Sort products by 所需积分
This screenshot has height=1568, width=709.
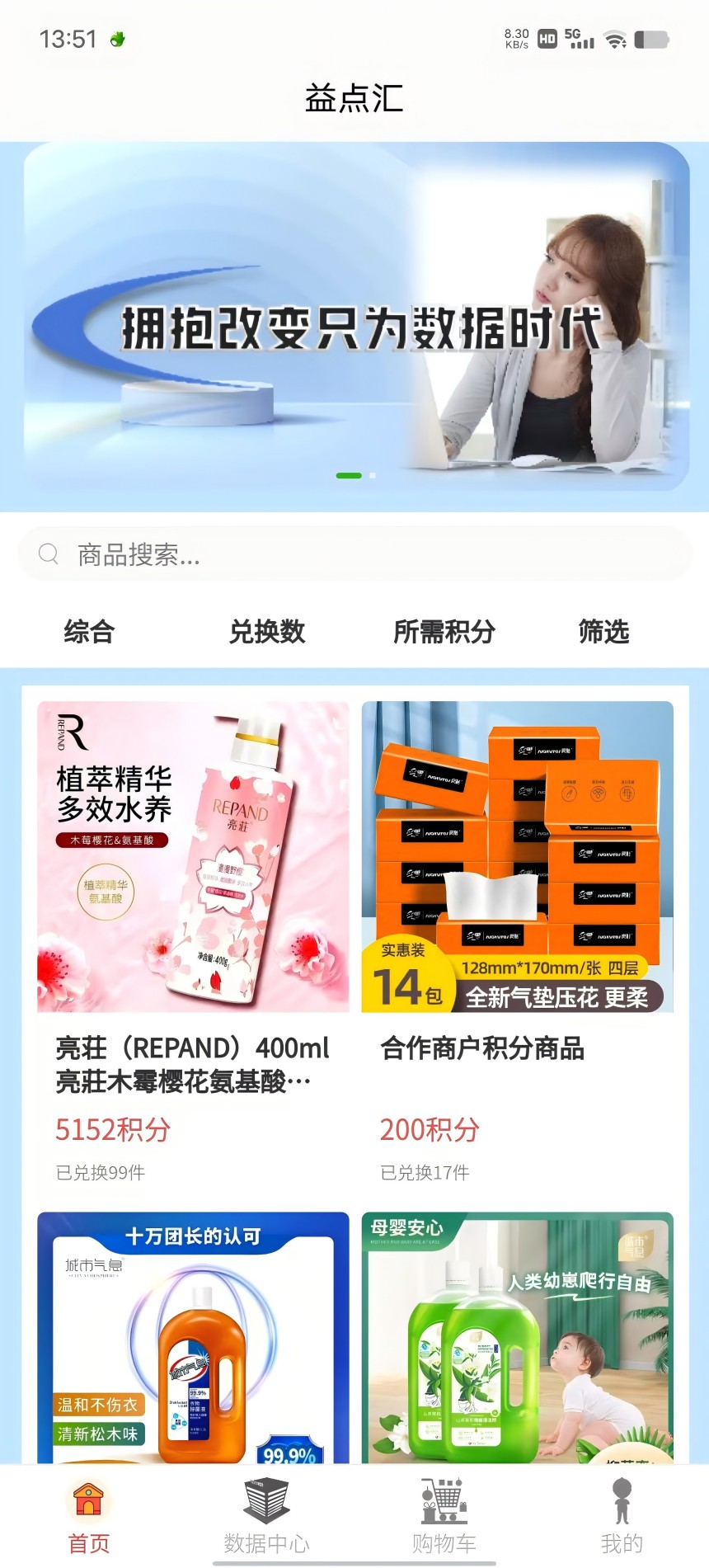pyautogui.click(x=444, y=632)
